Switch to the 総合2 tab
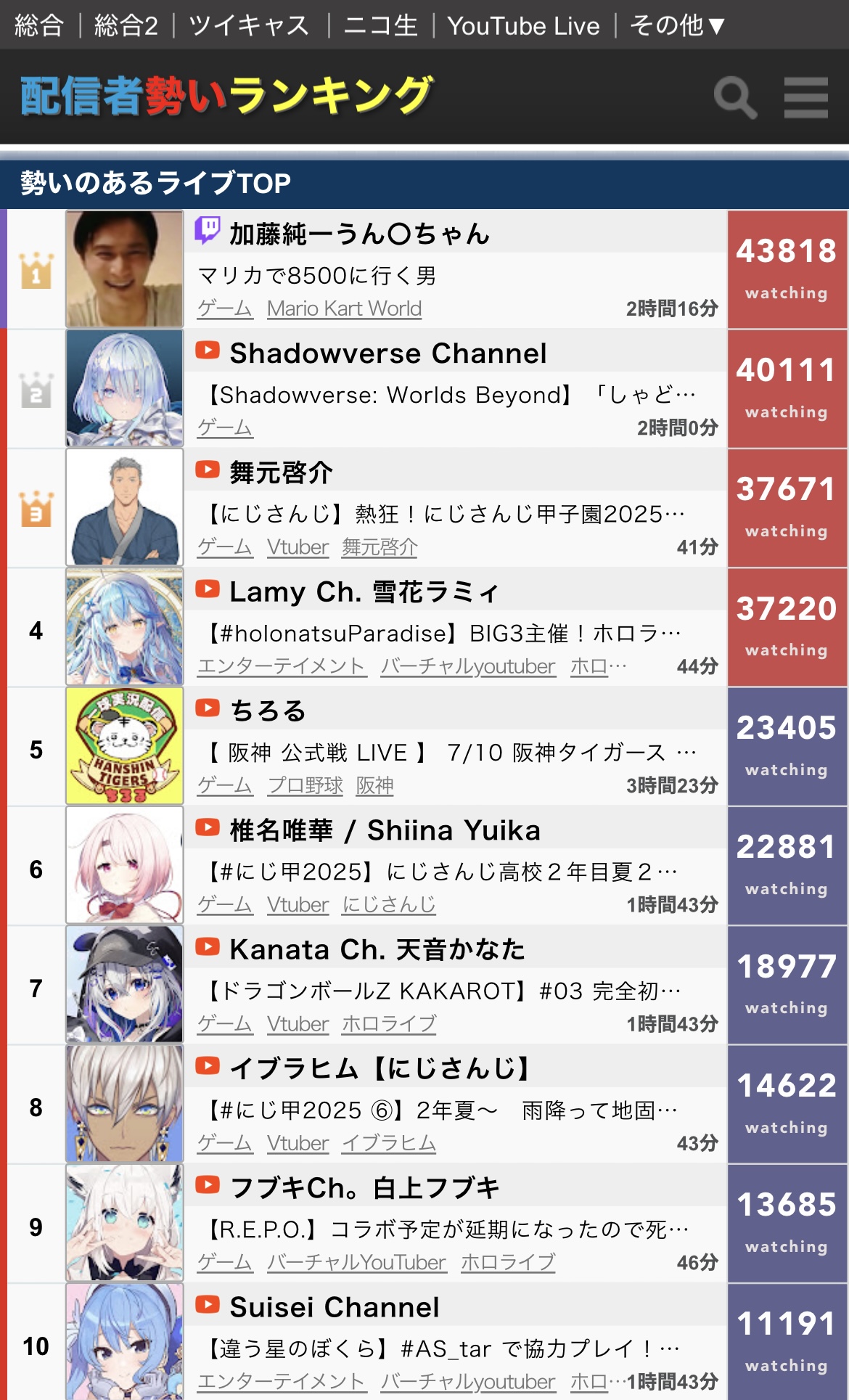The width and height of the screenshot is (849, 1400). click(126, 25)
